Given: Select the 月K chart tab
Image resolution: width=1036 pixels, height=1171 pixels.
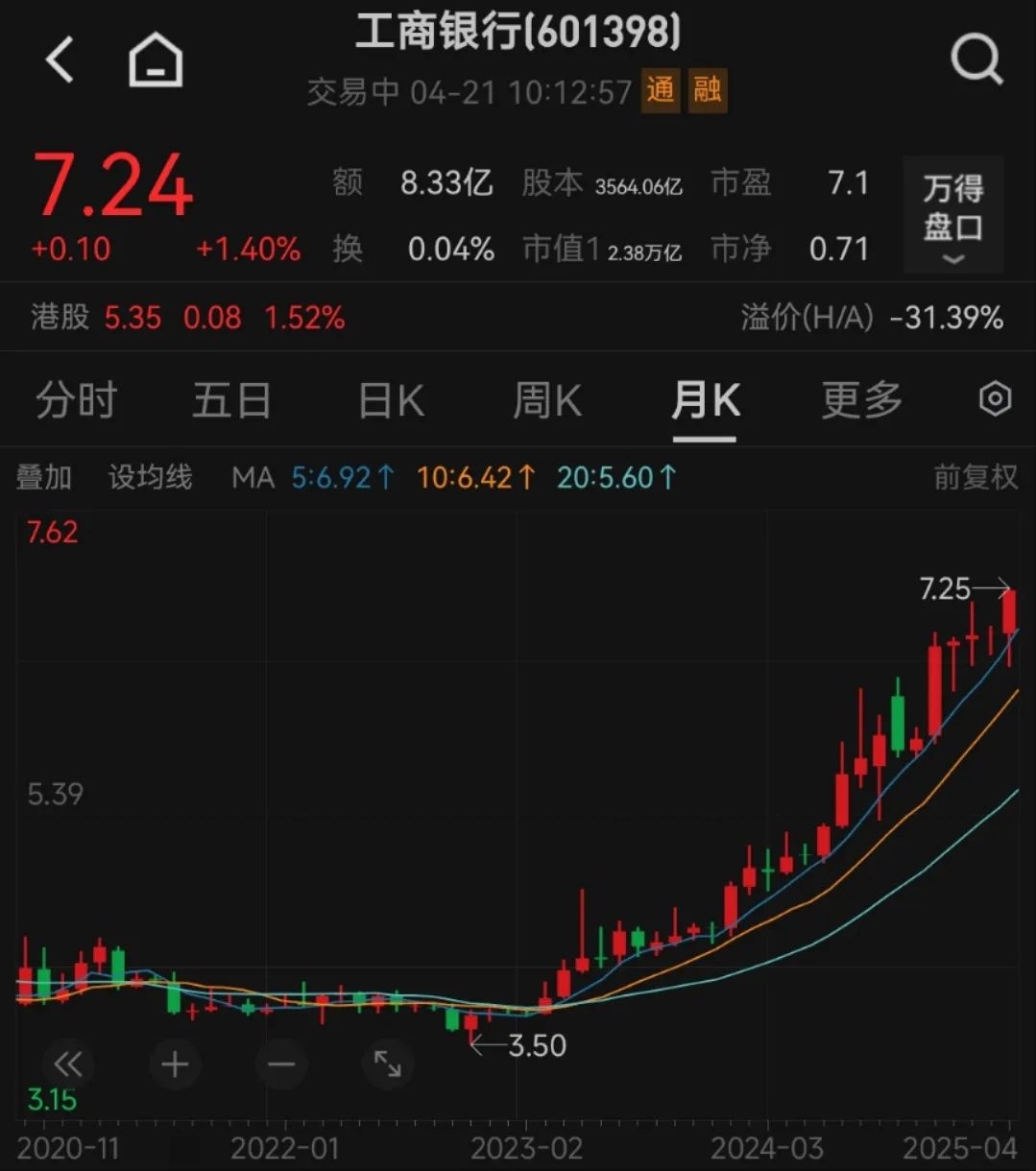Looking at the screenshot, I should [706, 400].
